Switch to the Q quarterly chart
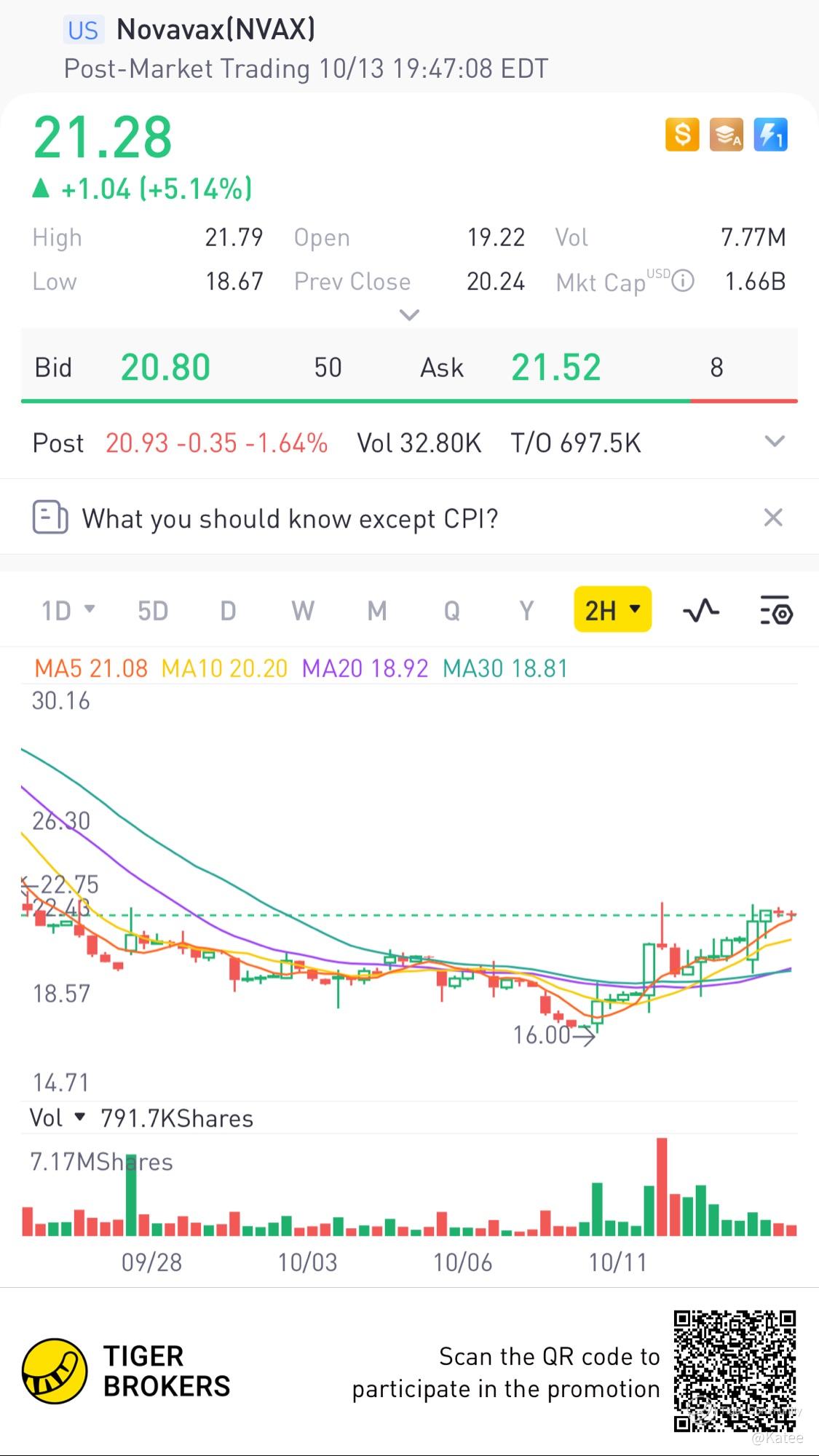This screenshot has width=819, height=1456. (x=452, y=610)
